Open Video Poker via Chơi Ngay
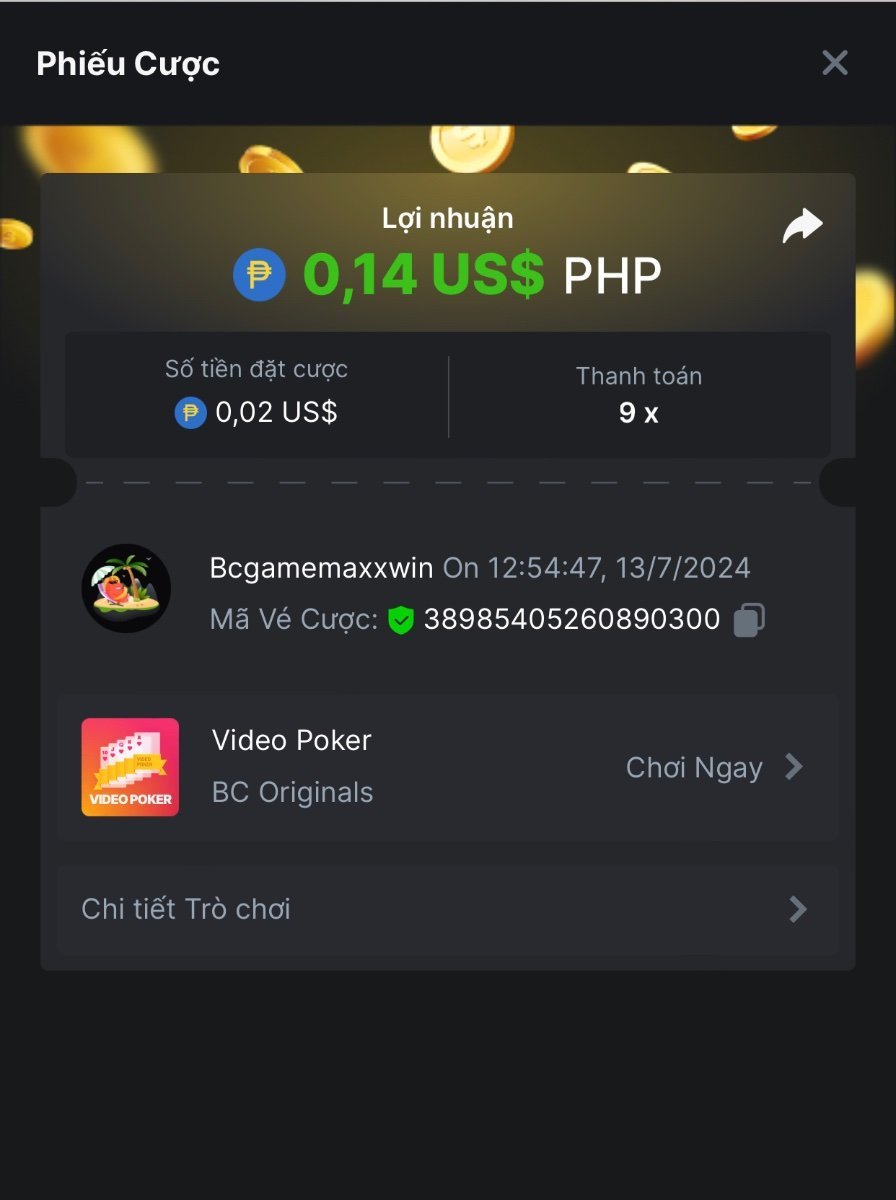The height and width of the screenshot is (1200, 896). coord(714,768)
